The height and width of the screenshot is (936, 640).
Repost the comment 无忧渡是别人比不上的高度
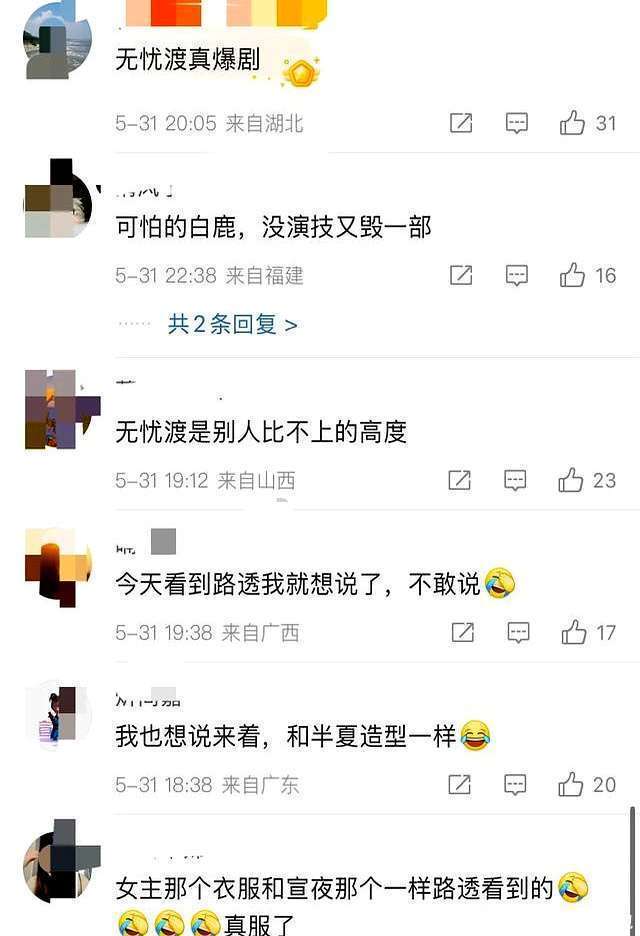(x=460, y=481)
